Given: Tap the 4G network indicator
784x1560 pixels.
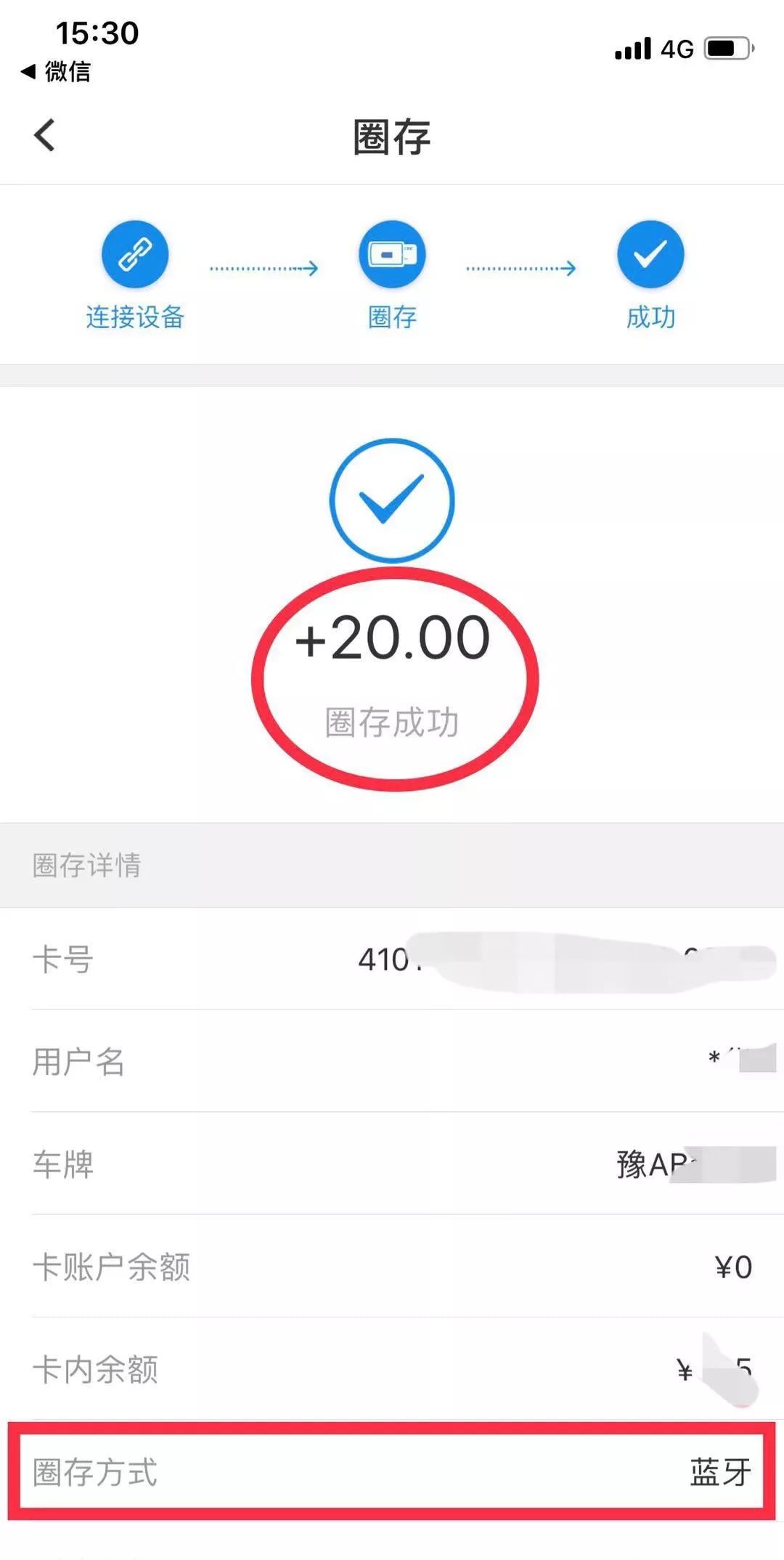Looking at the screenshot, I should (677, 47).
